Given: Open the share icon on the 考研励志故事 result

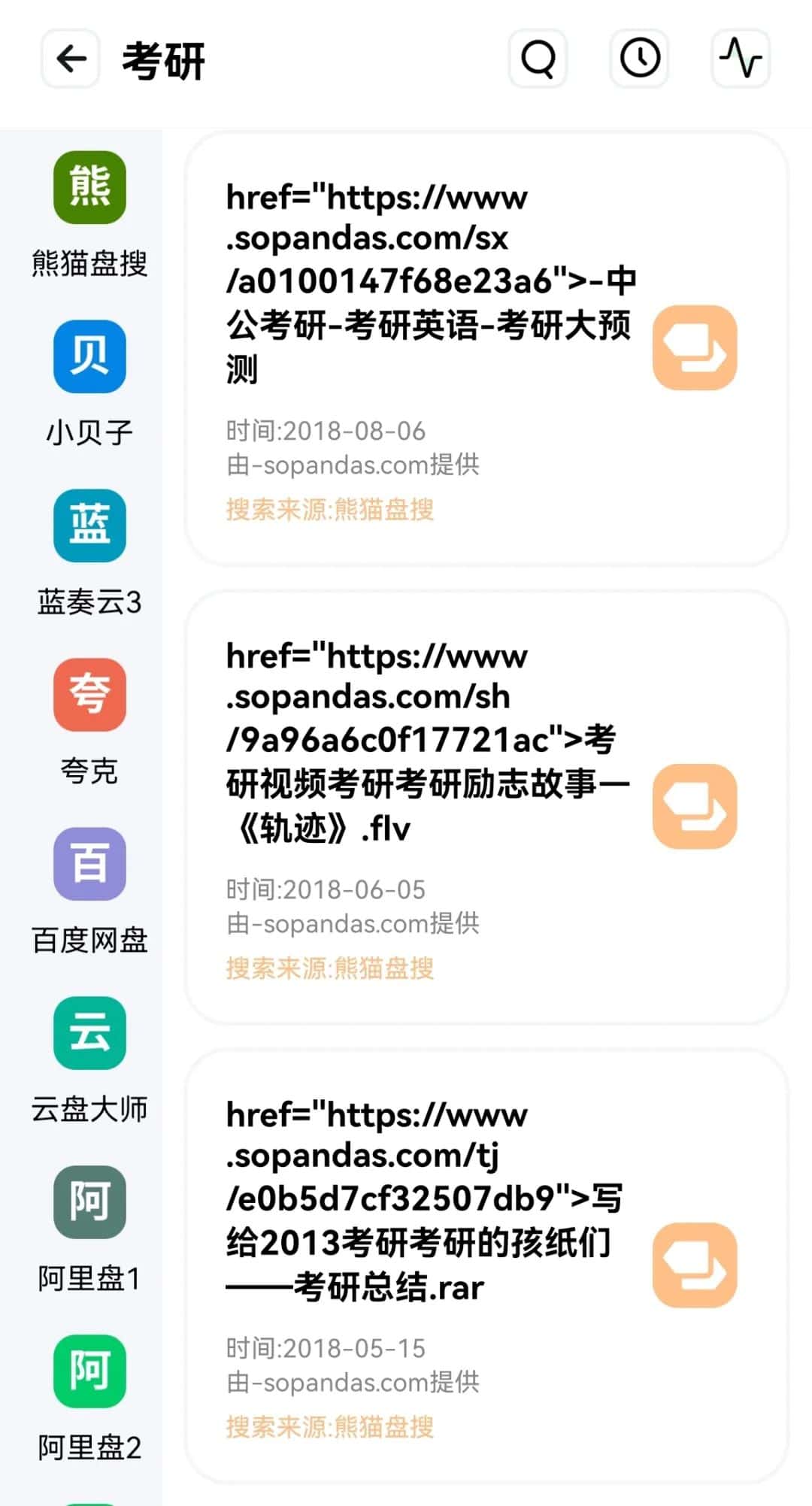Looking at the screenshot, I should [x=694, y=802].
